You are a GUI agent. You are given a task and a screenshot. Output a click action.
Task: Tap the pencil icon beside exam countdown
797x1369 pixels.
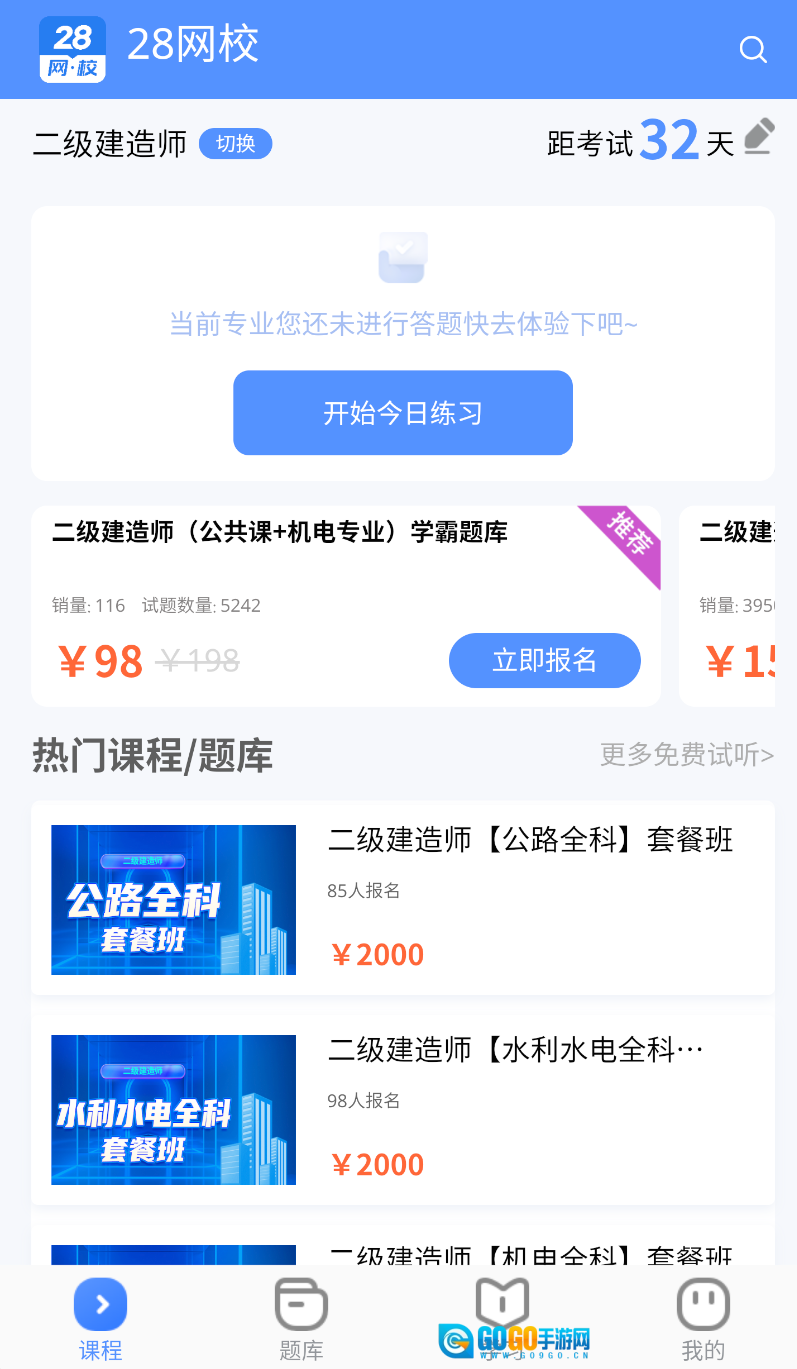tap(759, 139)
